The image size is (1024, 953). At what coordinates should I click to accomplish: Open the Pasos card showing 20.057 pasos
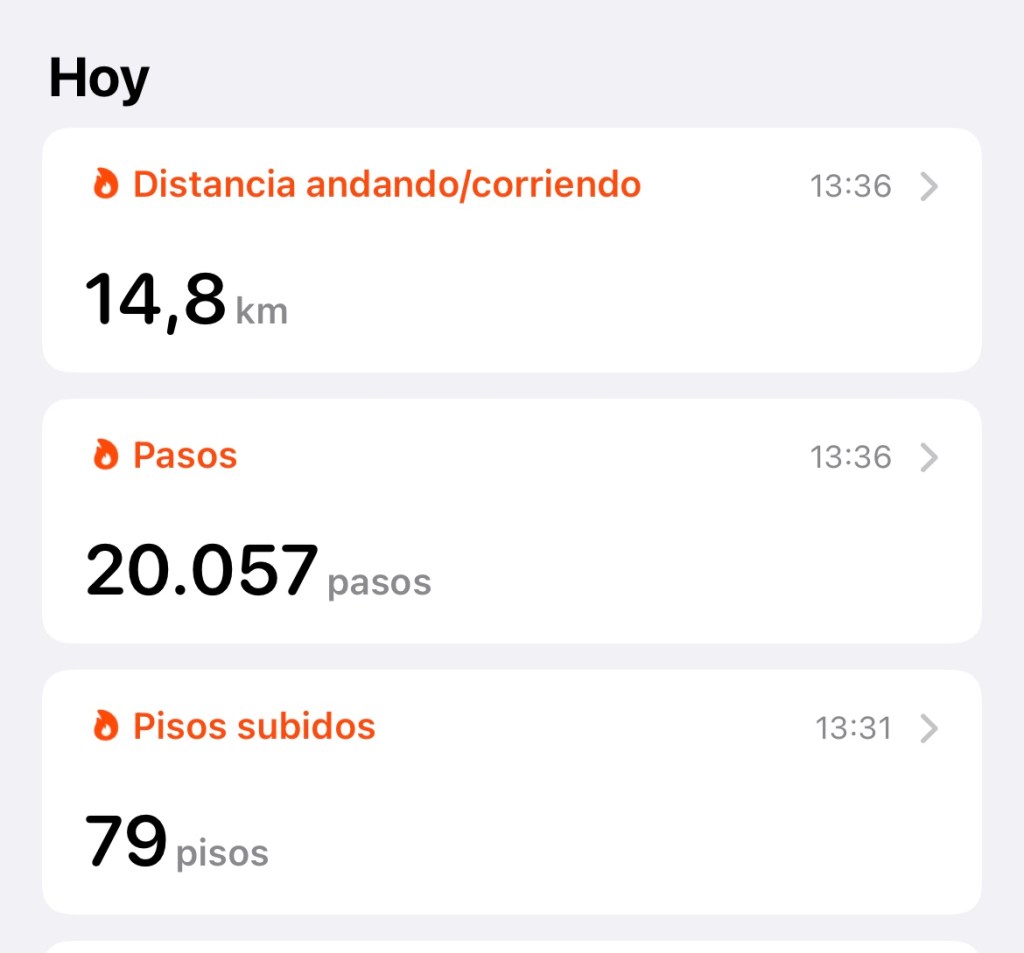511,521
